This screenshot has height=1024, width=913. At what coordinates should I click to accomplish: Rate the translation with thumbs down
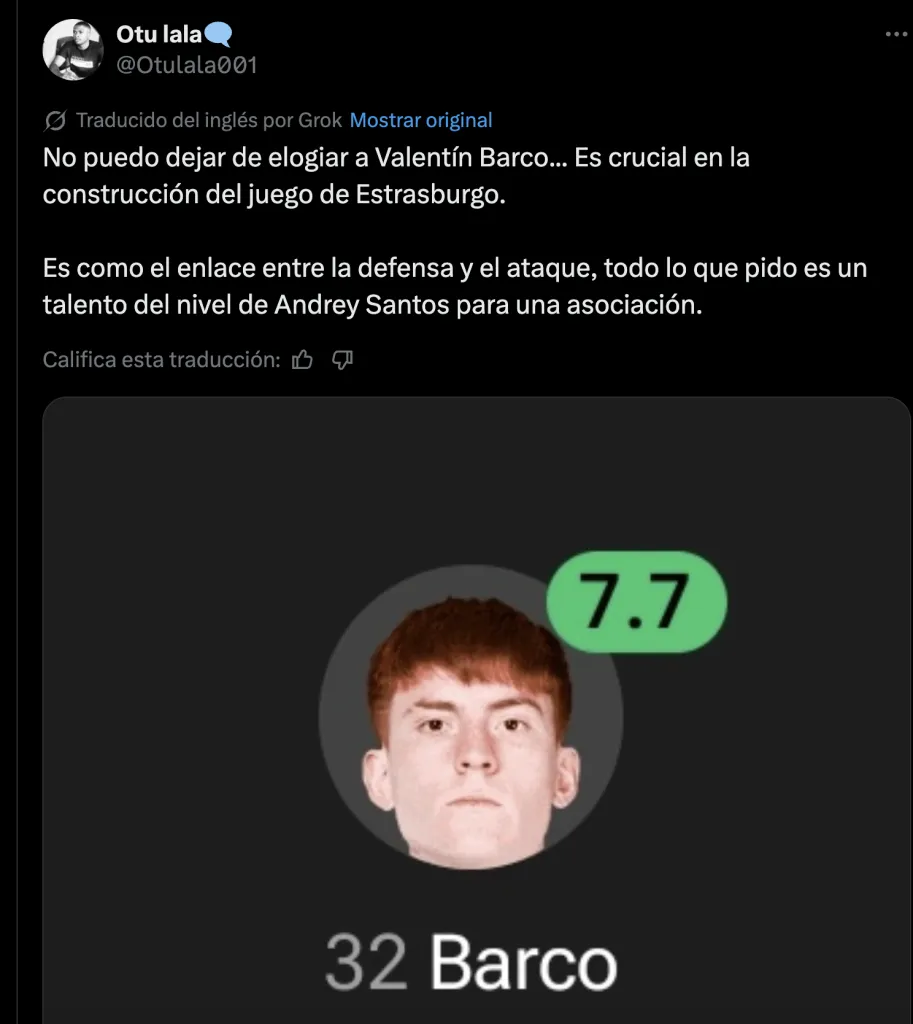(x=342, y=360)
